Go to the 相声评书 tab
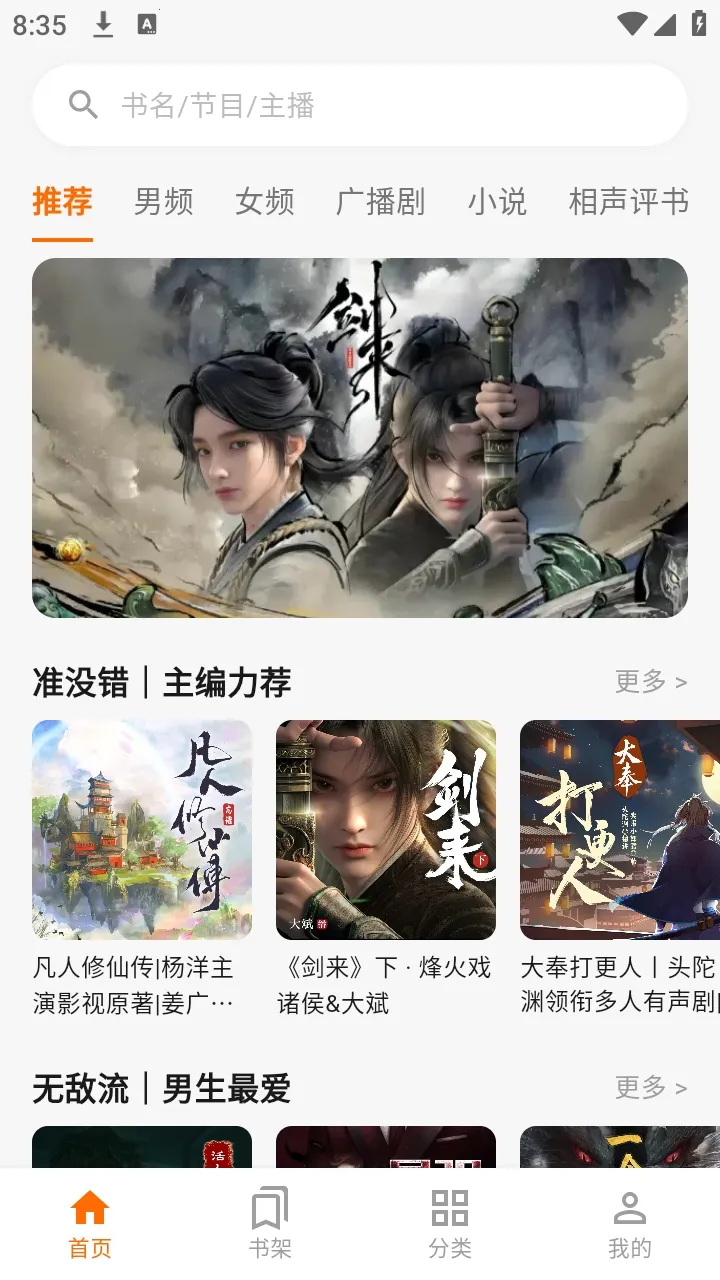 click(x=628, y=201)
